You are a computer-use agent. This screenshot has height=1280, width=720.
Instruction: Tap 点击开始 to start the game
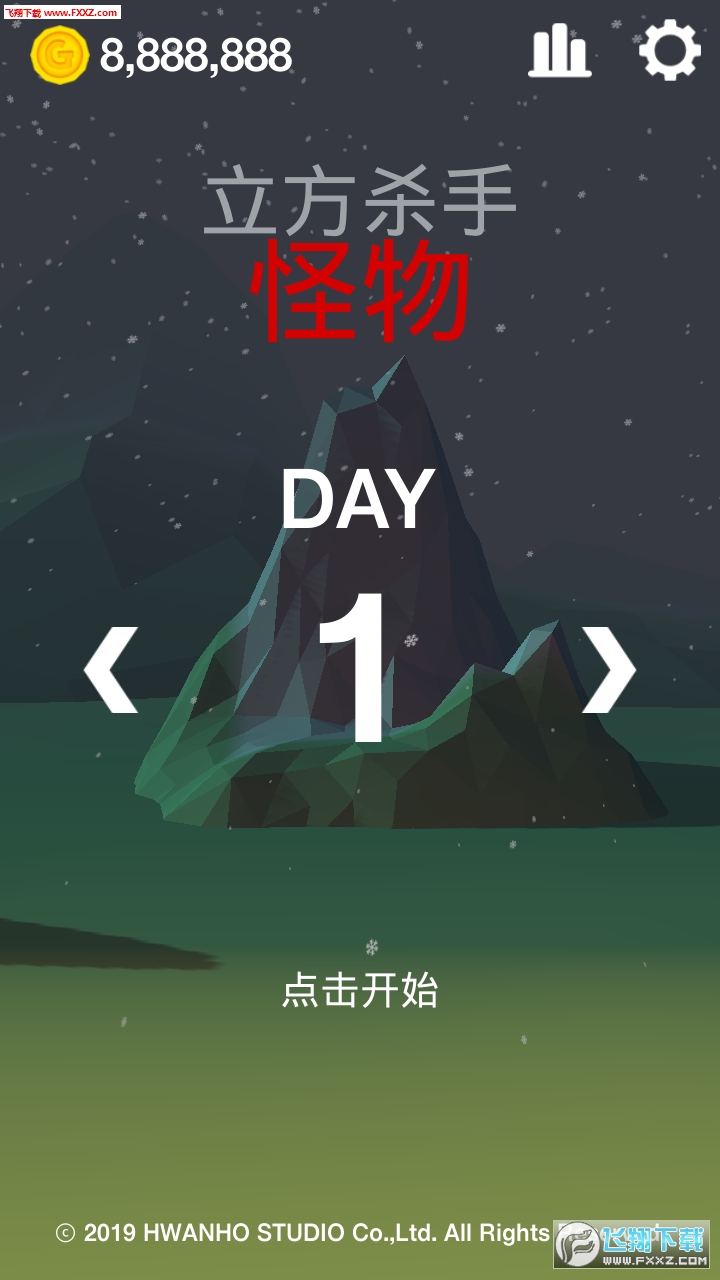point(360,991)
